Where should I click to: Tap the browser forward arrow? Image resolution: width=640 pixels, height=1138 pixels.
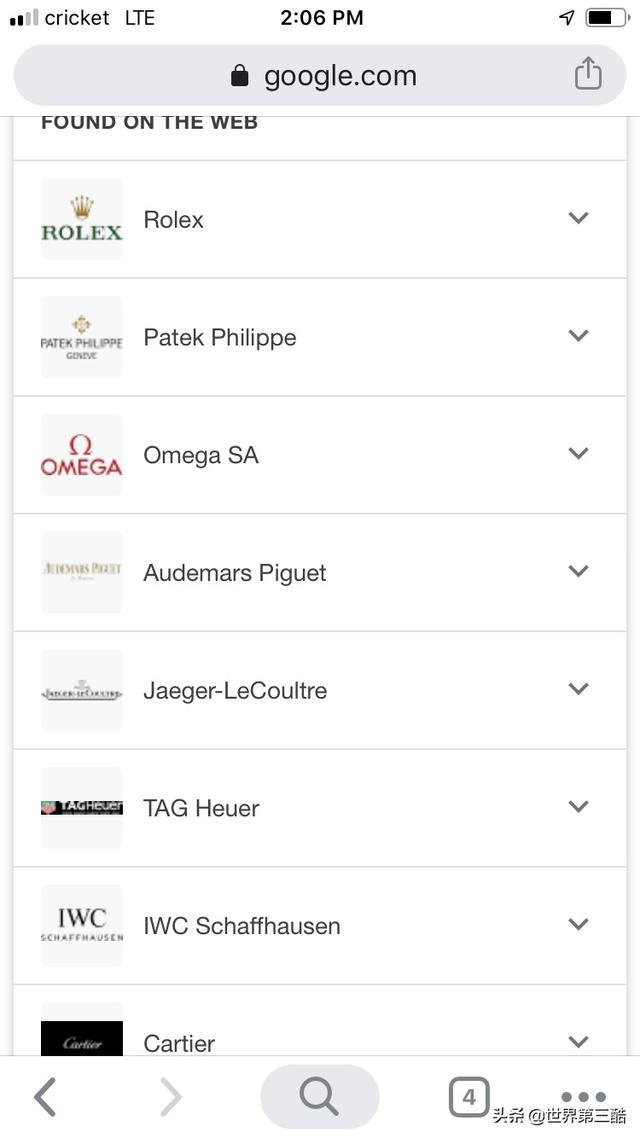170,1096
